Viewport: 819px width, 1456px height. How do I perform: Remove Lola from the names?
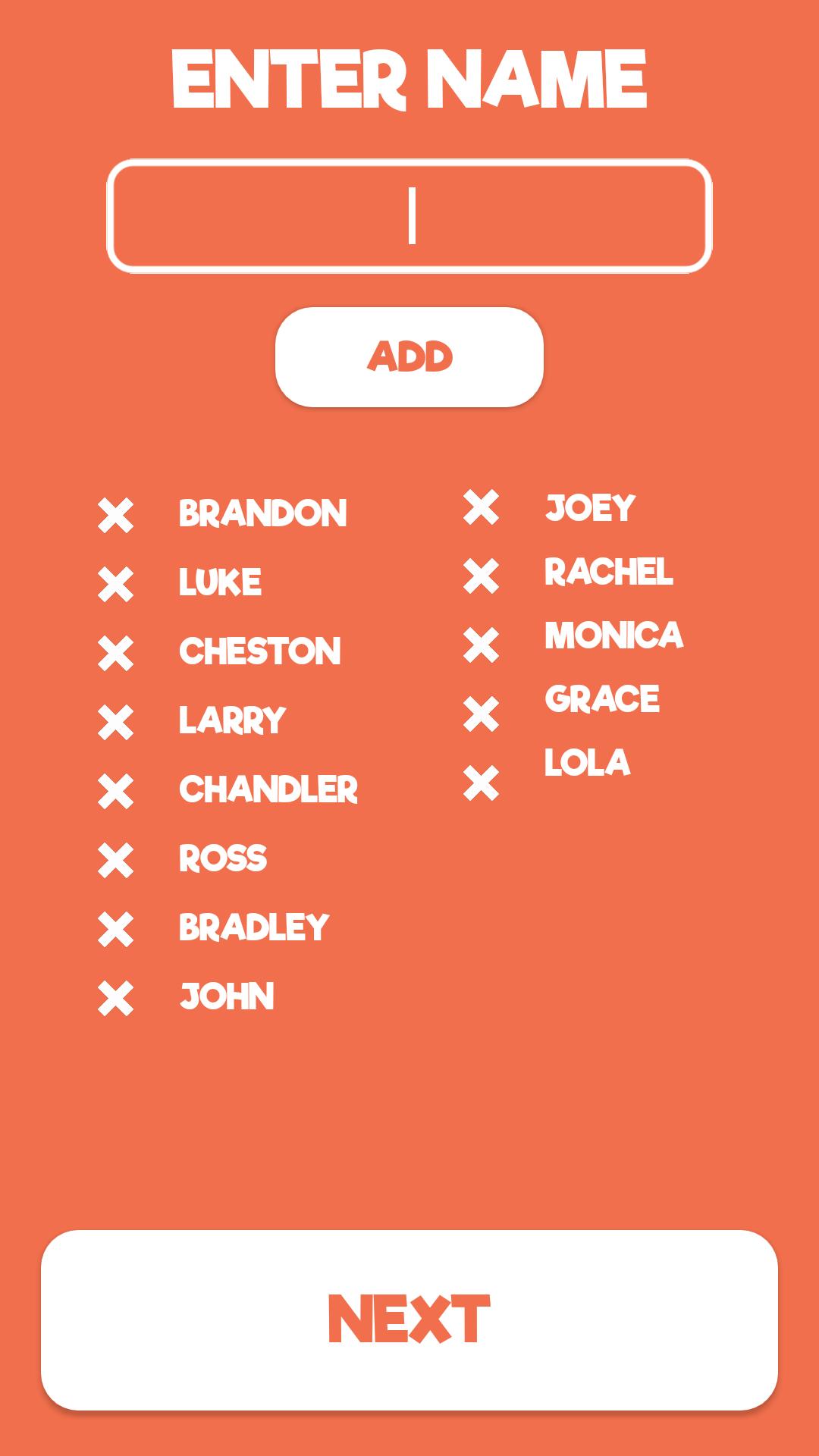tap(482, 783)
